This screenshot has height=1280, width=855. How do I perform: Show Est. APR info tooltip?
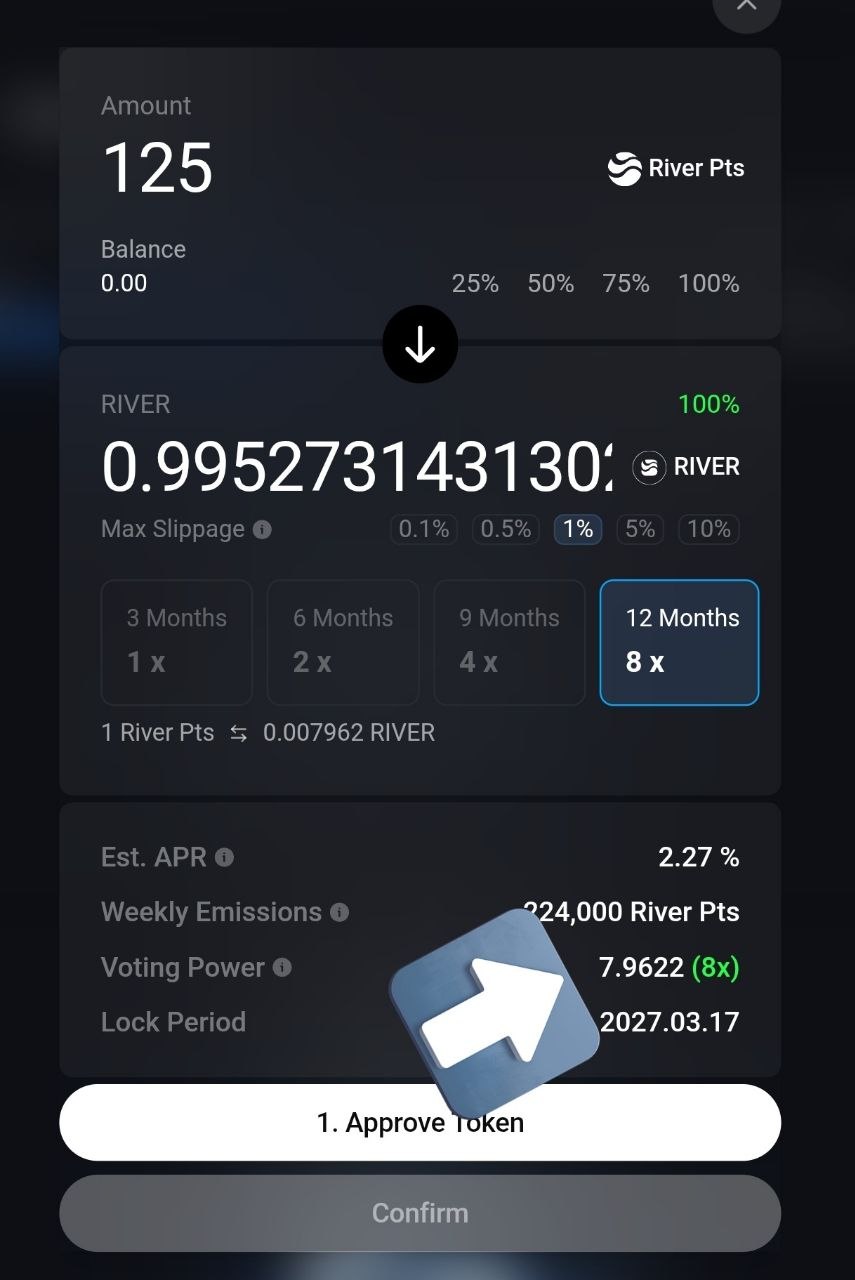point(225,857)
